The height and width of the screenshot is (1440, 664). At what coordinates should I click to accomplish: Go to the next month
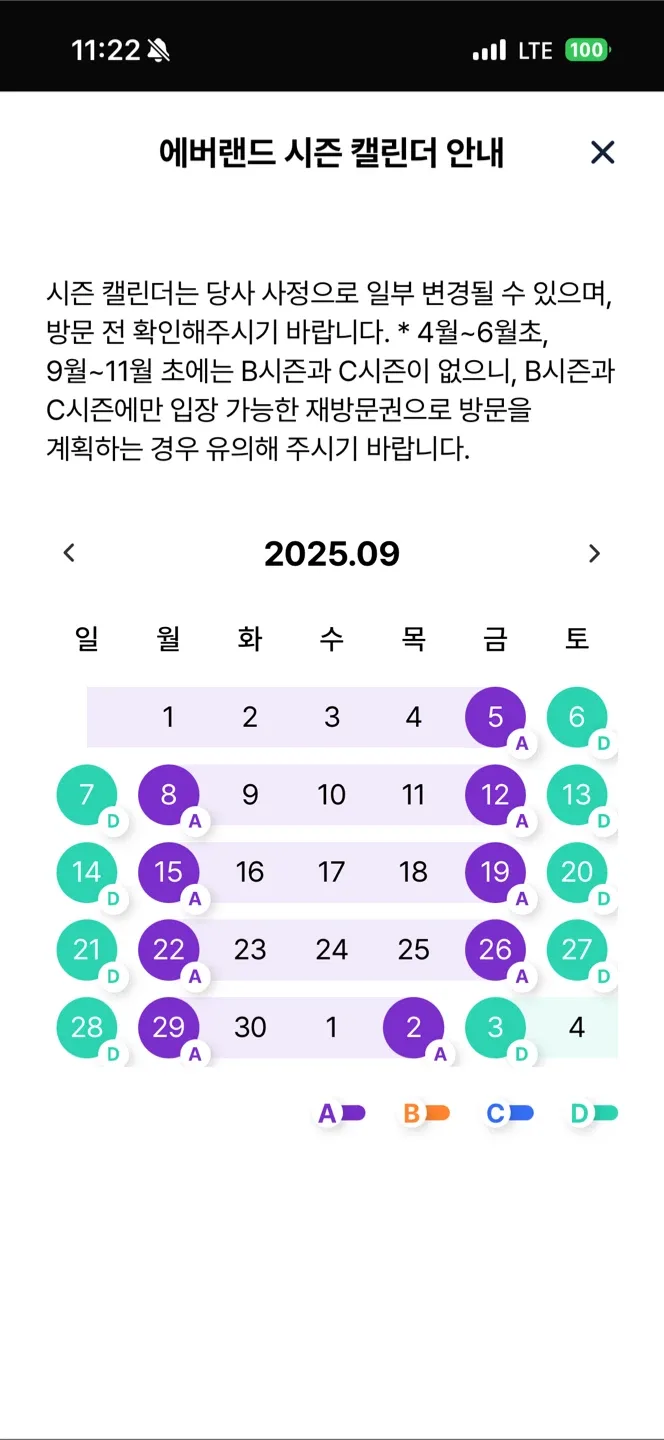594,553
